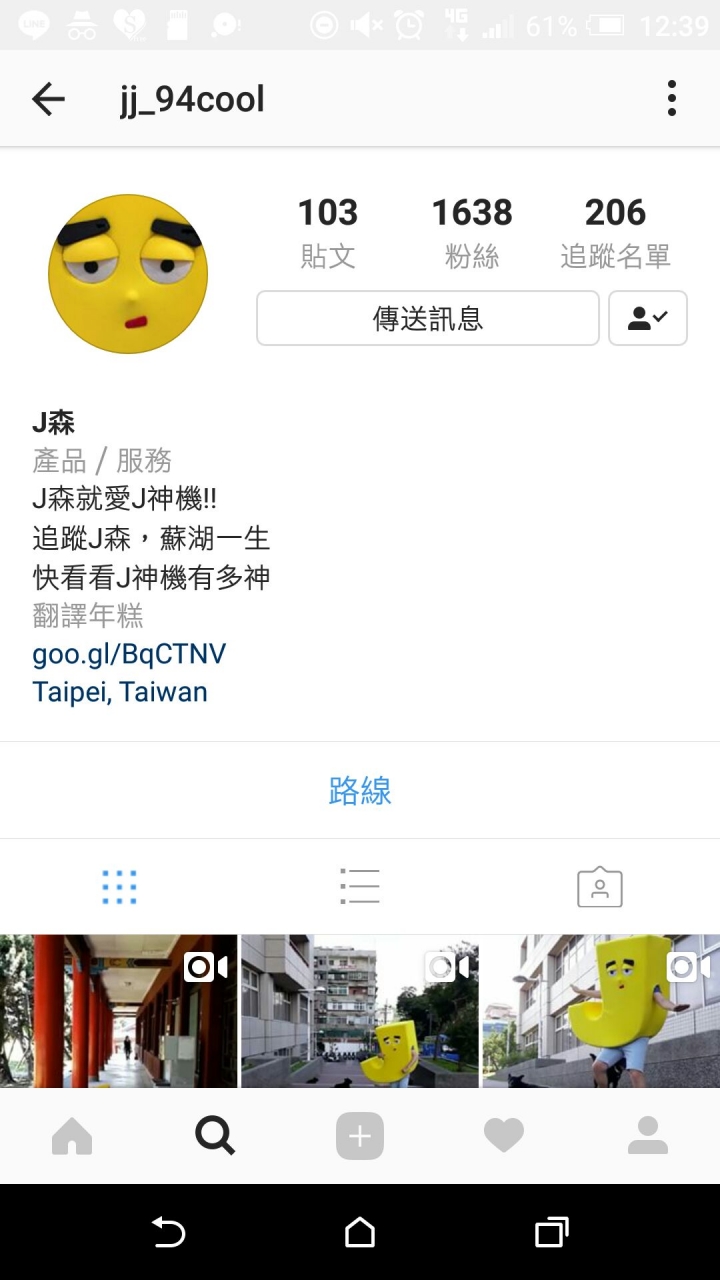Open the 路線 directions button

(x=360, y=790)
